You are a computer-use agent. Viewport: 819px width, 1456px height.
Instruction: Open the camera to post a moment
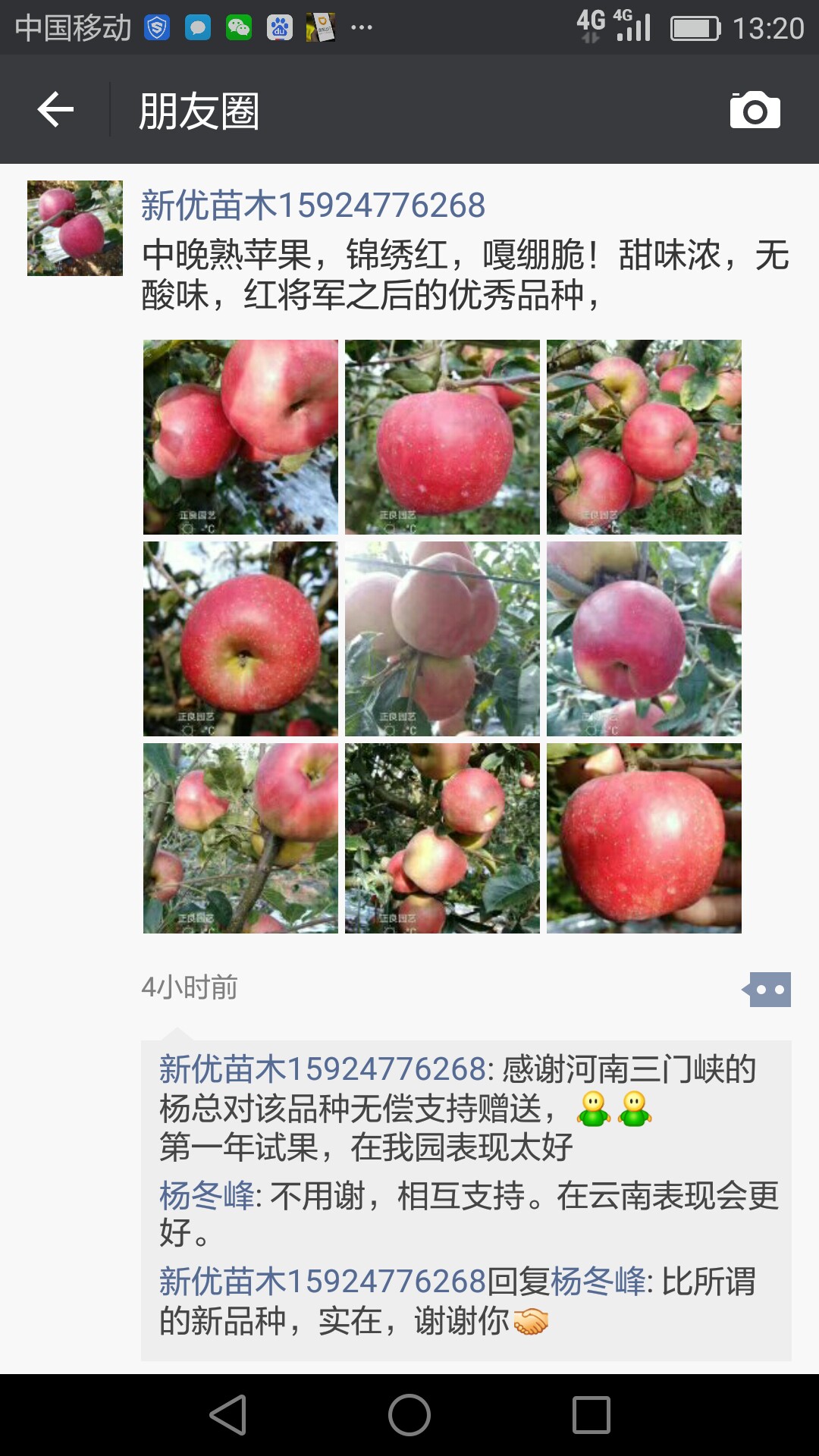pyautogui.click(x=755, y=110)
